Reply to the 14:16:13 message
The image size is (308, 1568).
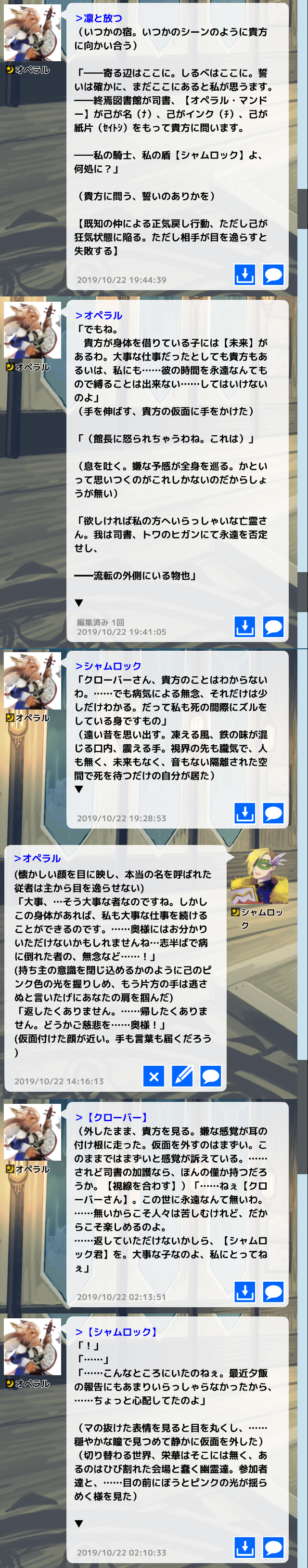click(210, 1075)
